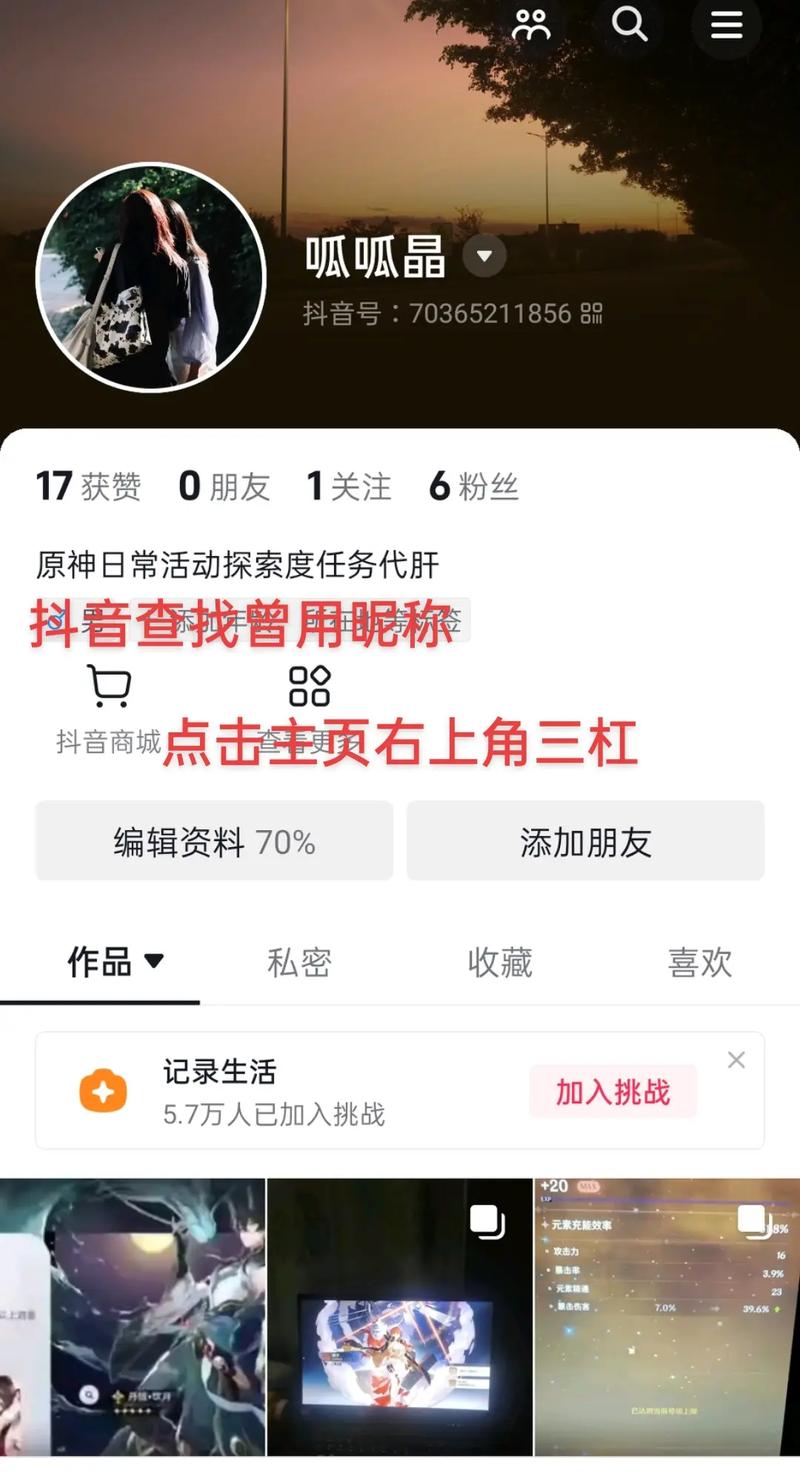800x1481 pixels.
Task: Open the 关注 following list
Action: pyautogui.click(x=348, y=486)
